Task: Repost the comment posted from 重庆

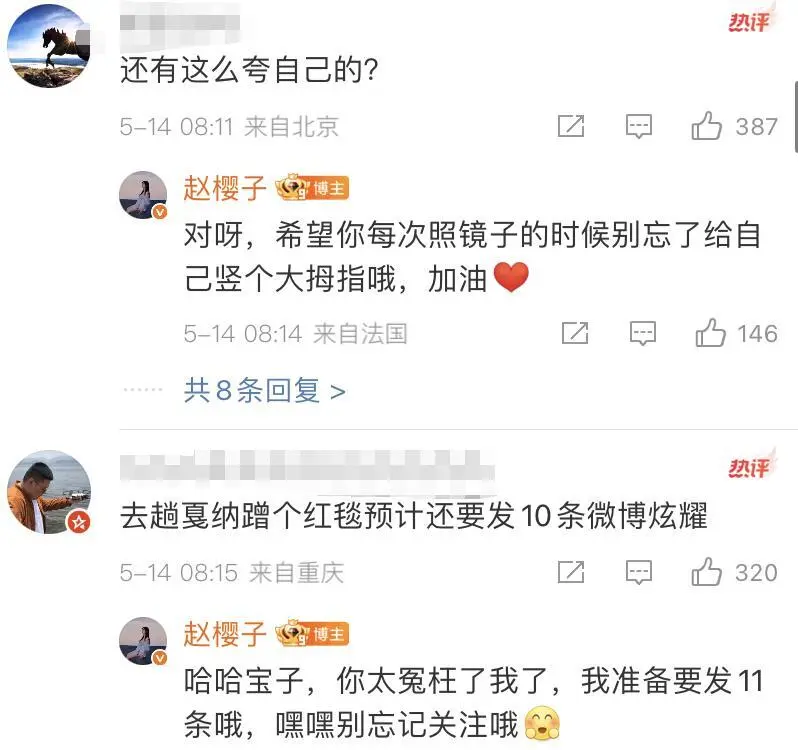Action: click(570, 572)
